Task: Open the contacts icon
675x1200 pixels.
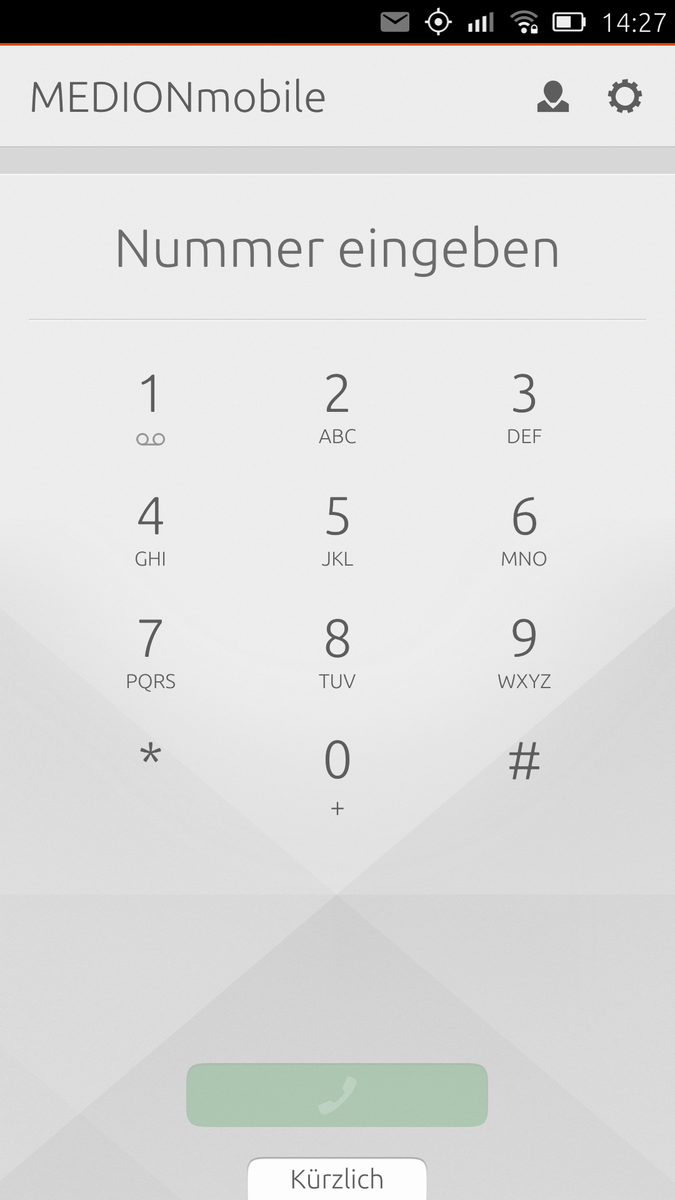Action: 552,97
